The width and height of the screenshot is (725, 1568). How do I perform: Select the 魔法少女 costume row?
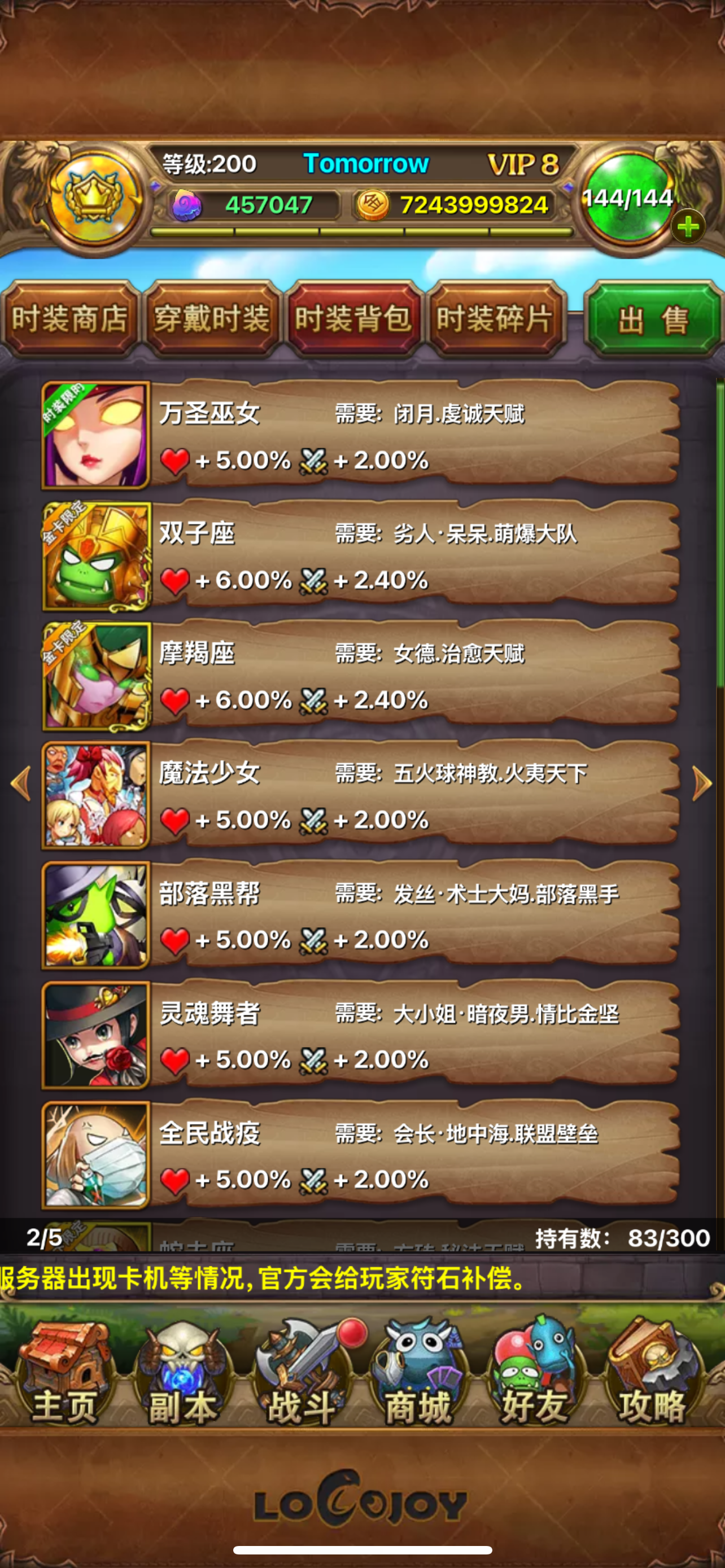[360, 794]
